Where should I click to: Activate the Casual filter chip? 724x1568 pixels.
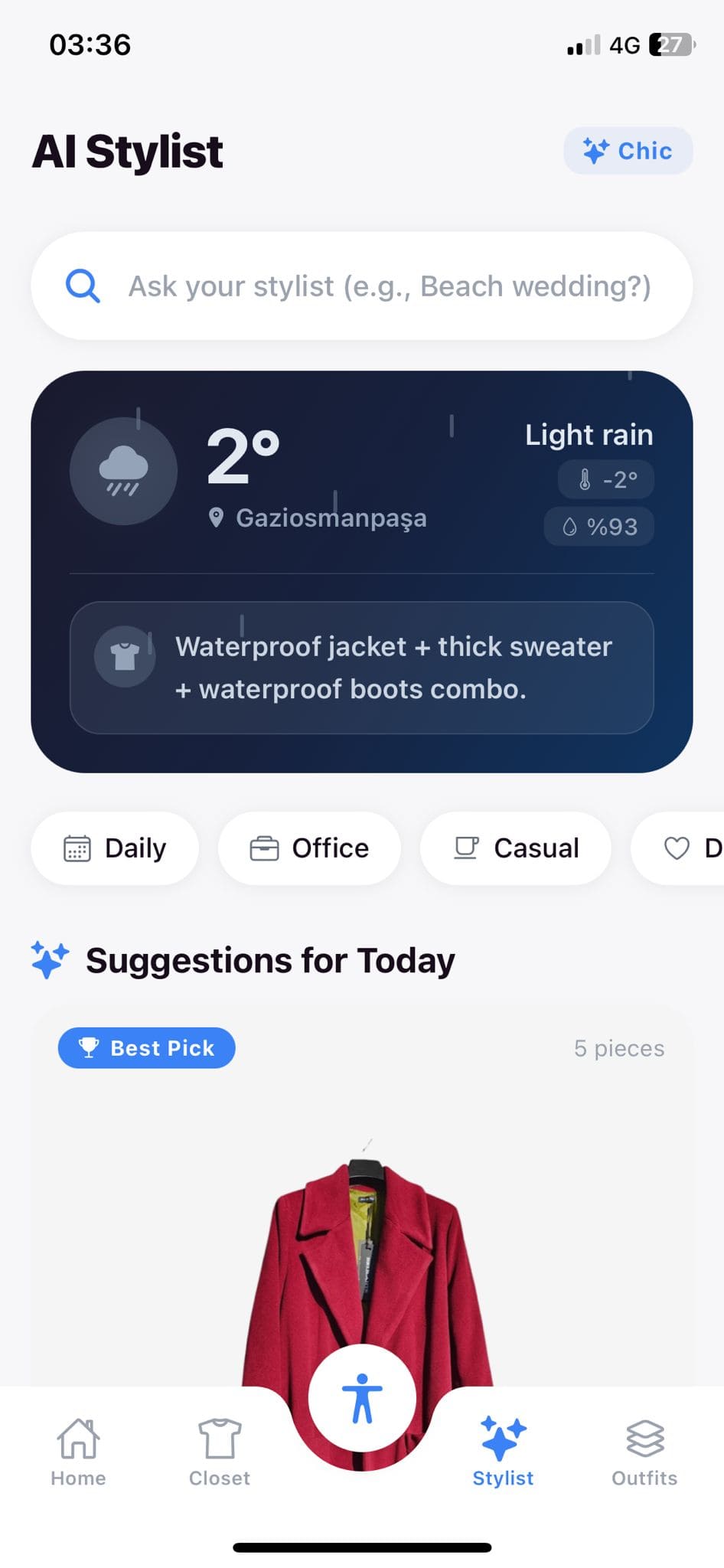[x=515, y=848]
